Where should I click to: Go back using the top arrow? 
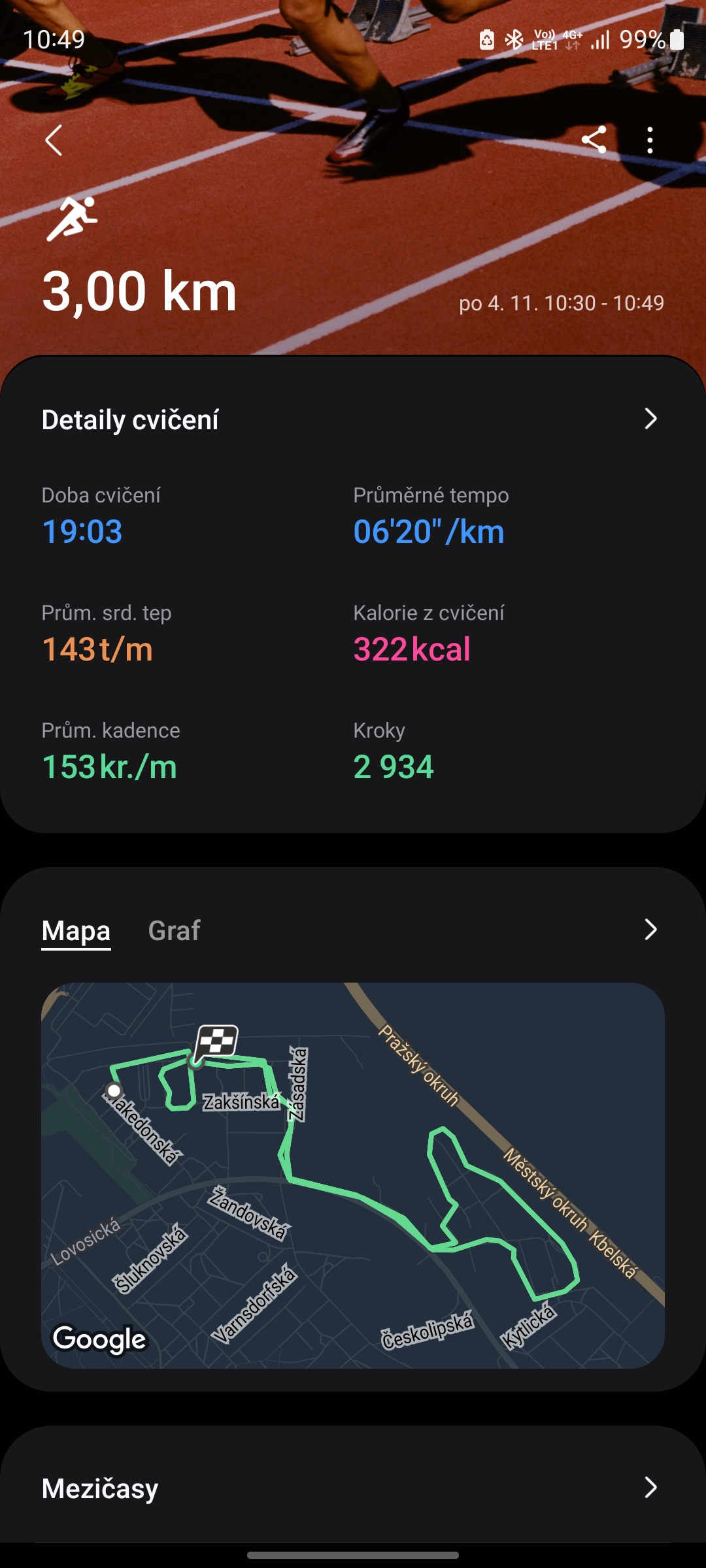pyautogui.click(x=54, y=140)
